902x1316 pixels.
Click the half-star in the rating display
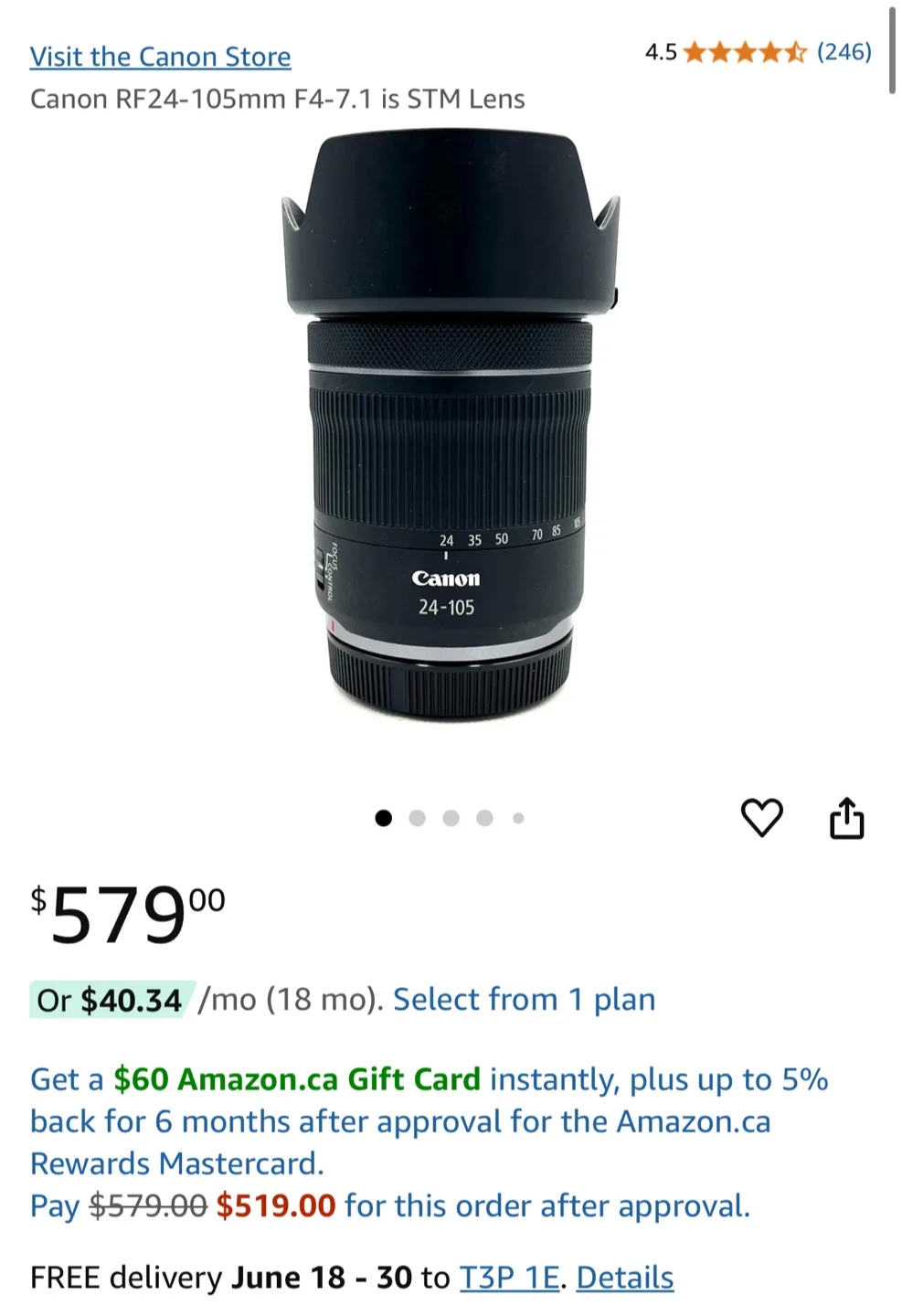pyautogui.click(x=797, y=52)
